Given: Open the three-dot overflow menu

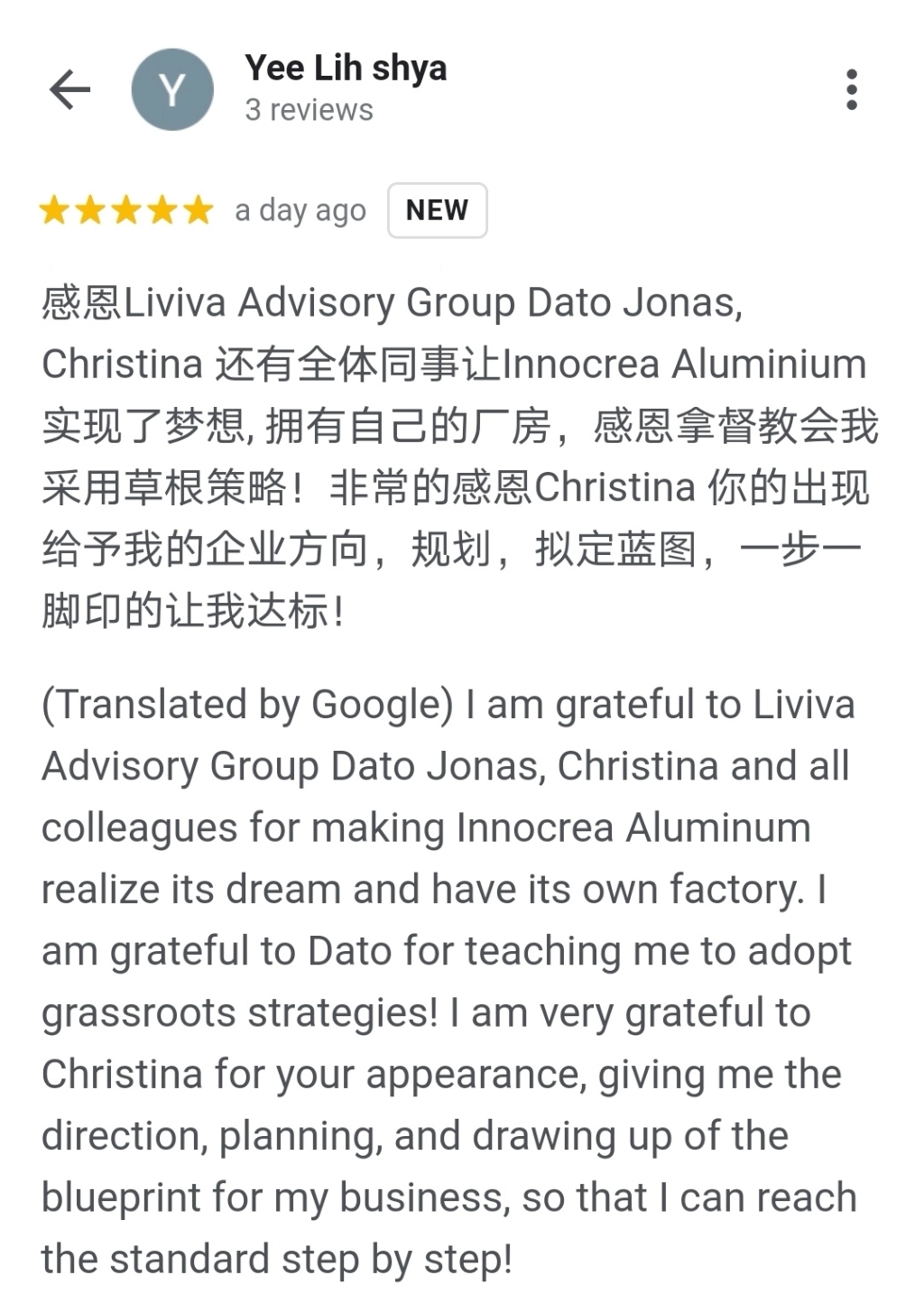Looking at the screenshot, I should (x=851, y=89).
